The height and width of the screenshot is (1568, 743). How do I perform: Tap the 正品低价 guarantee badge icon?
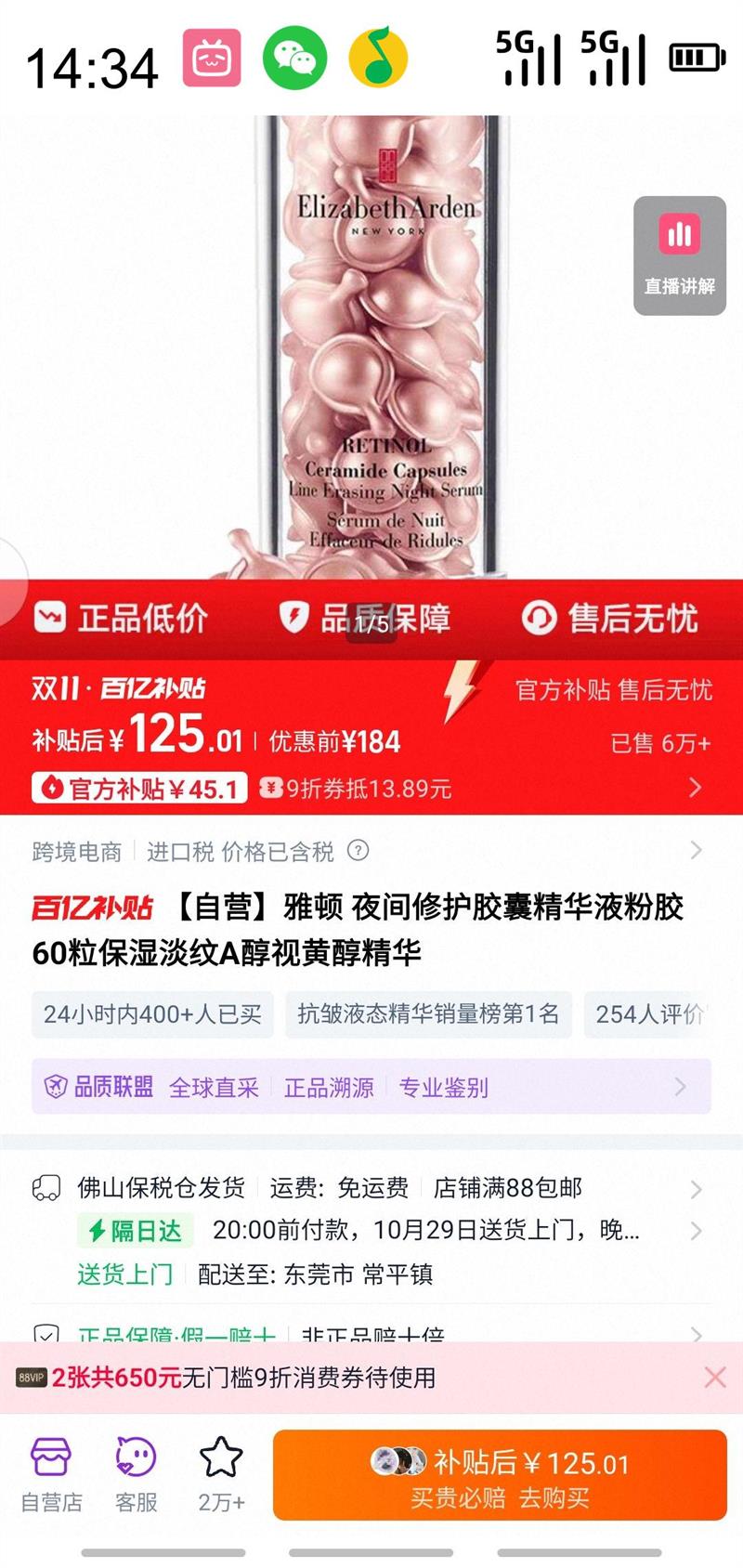click(x=53, y=618)
